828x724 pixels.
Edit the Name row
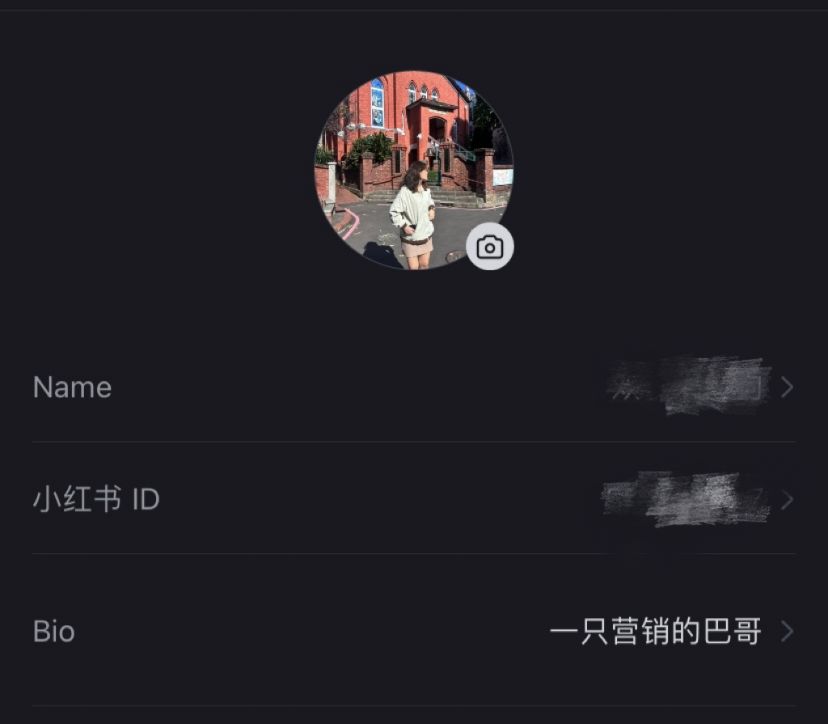click(414, 387)
